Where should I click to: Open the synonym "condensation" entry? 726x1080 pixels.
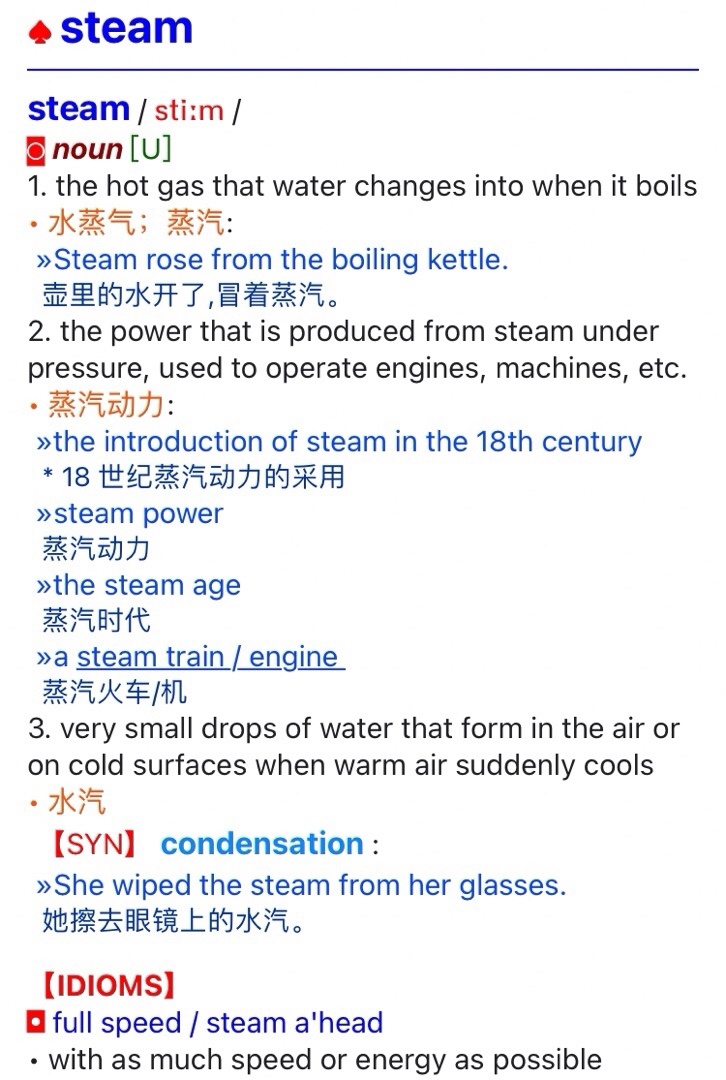[261, 844]
